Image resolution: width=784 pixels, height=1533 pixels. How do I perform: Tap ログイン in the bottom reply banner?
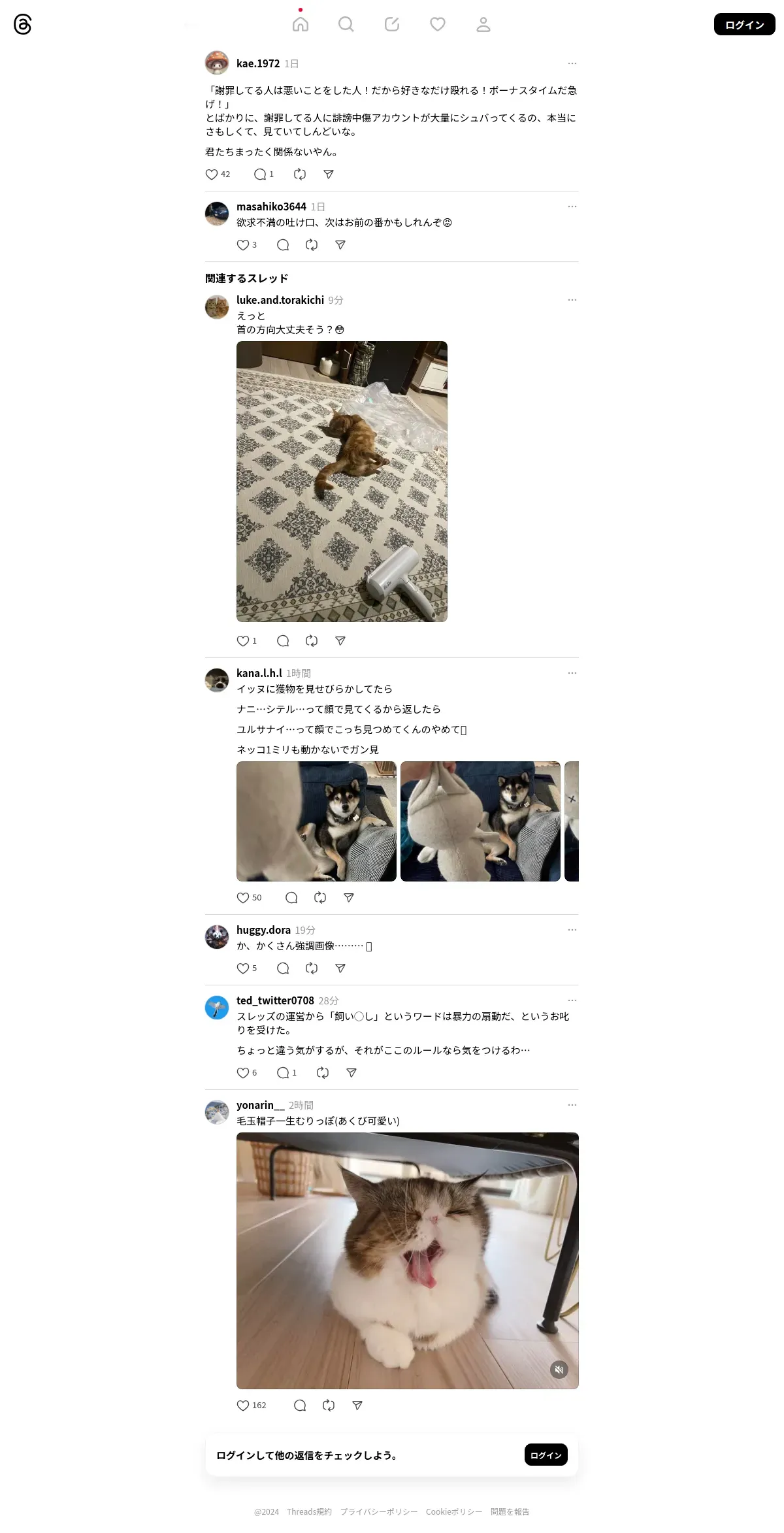coord(546,1455)
